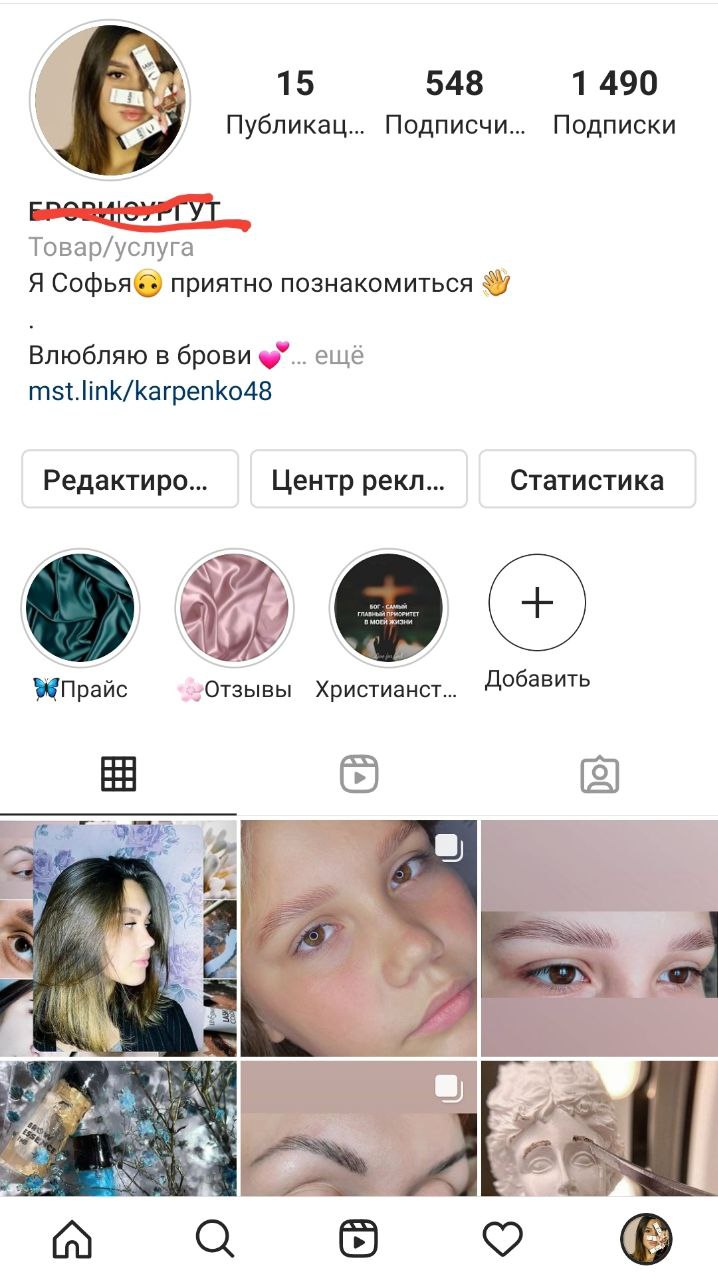Screen dimensions: 718x1280
Task: Switch to the tagged photos tab
Action: point(599,774)
